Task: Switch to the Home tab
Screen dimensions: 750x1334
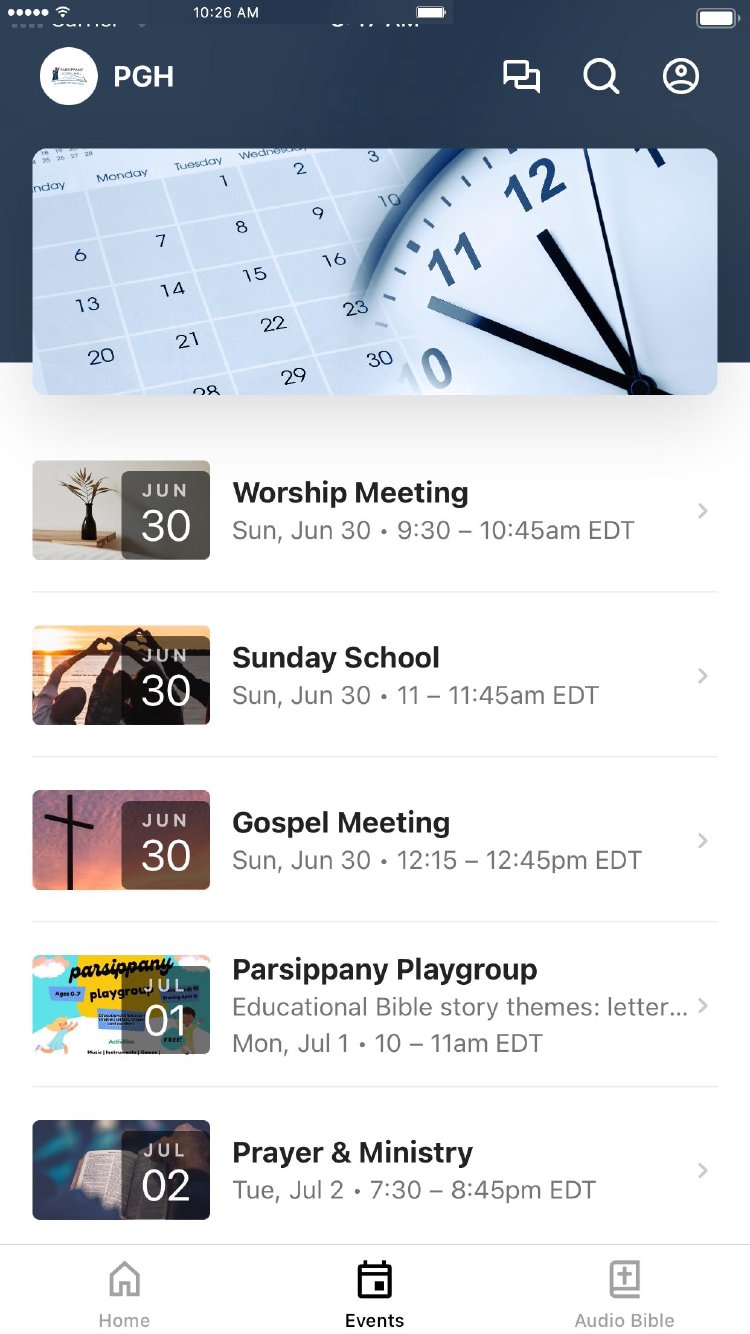Action: pos(124,1292)
